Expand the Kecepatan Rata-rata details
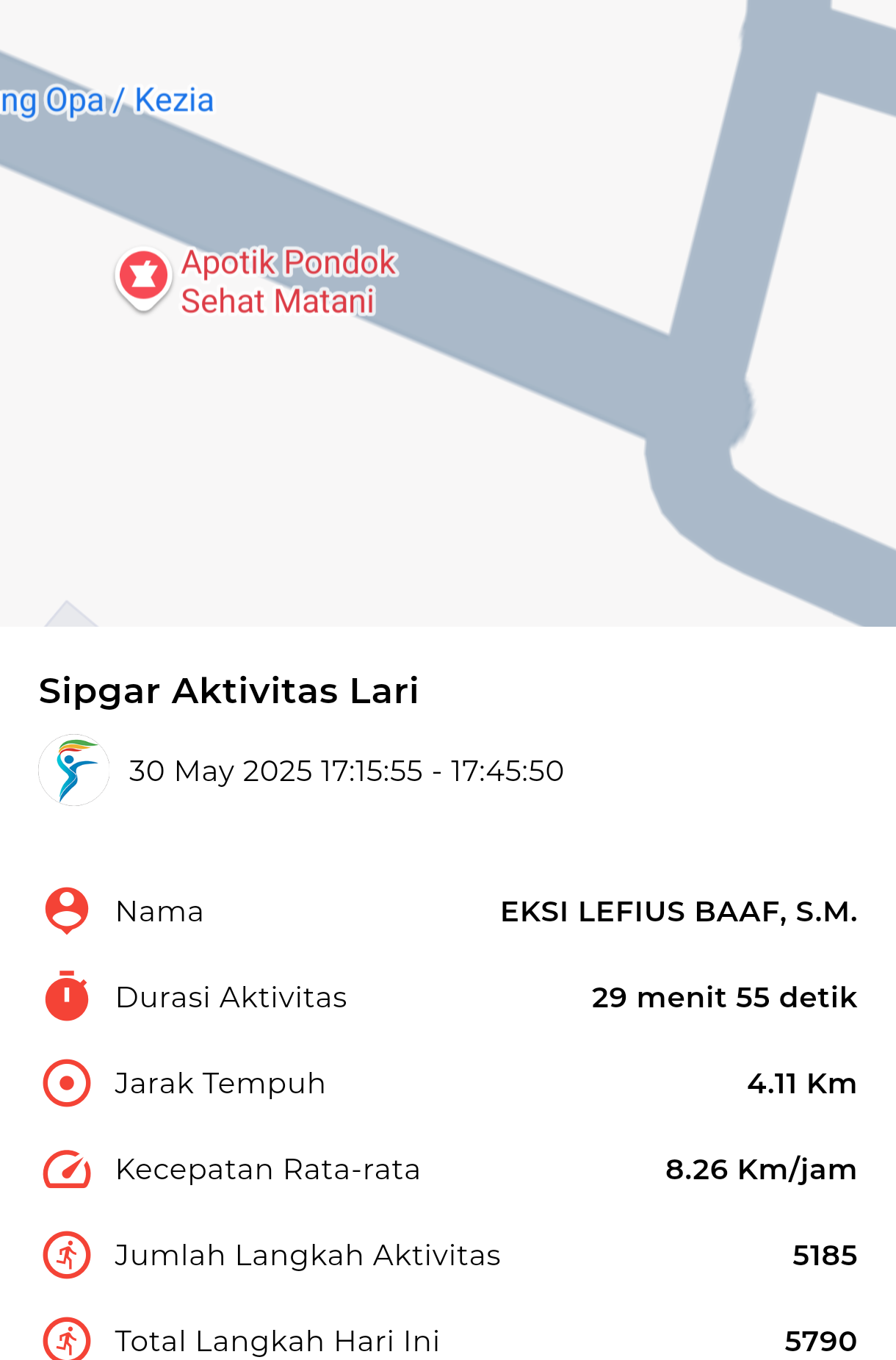 click(x=448, y=1168)
